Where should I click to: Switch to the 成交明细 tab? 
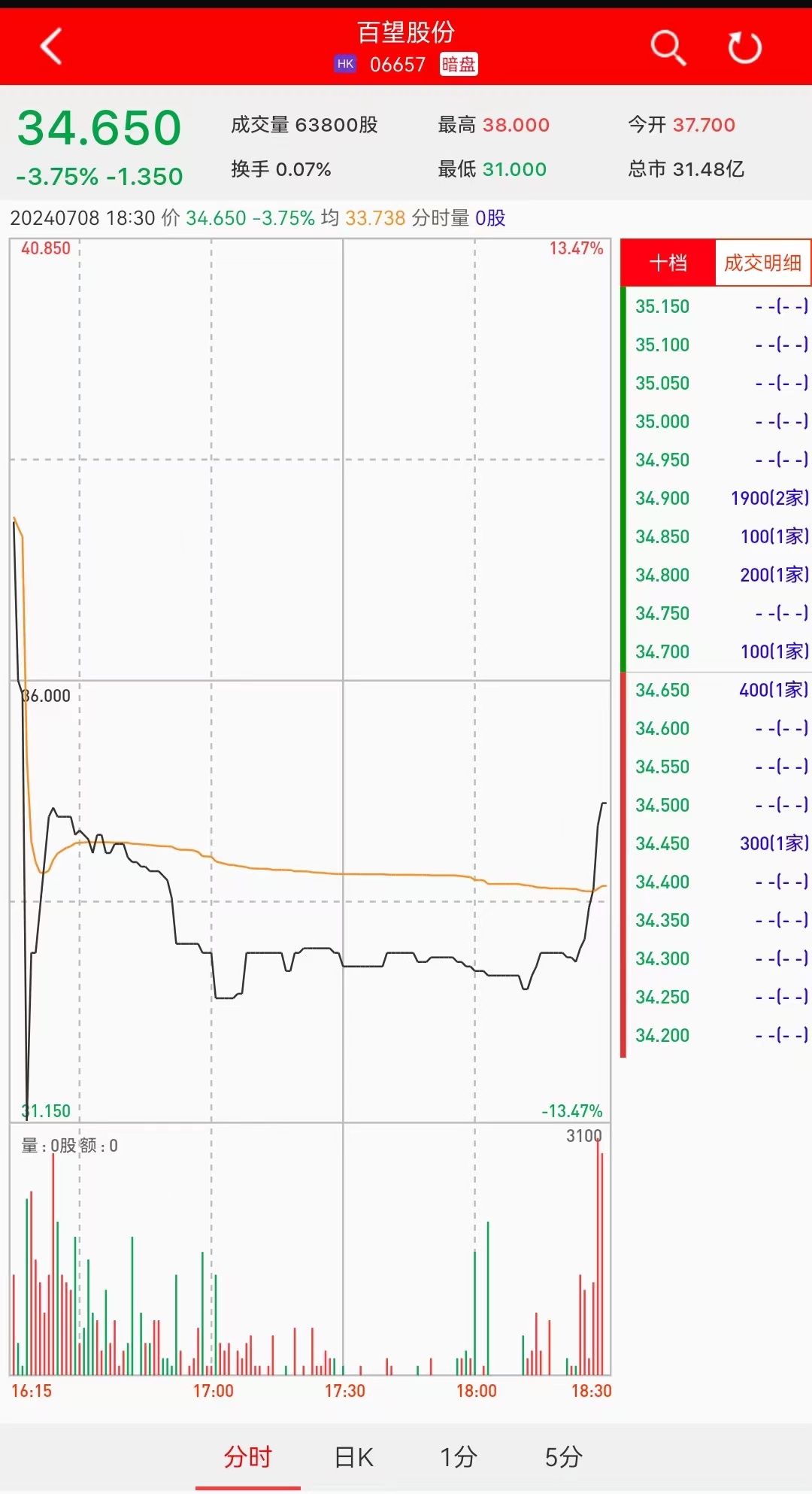(762, 263)
